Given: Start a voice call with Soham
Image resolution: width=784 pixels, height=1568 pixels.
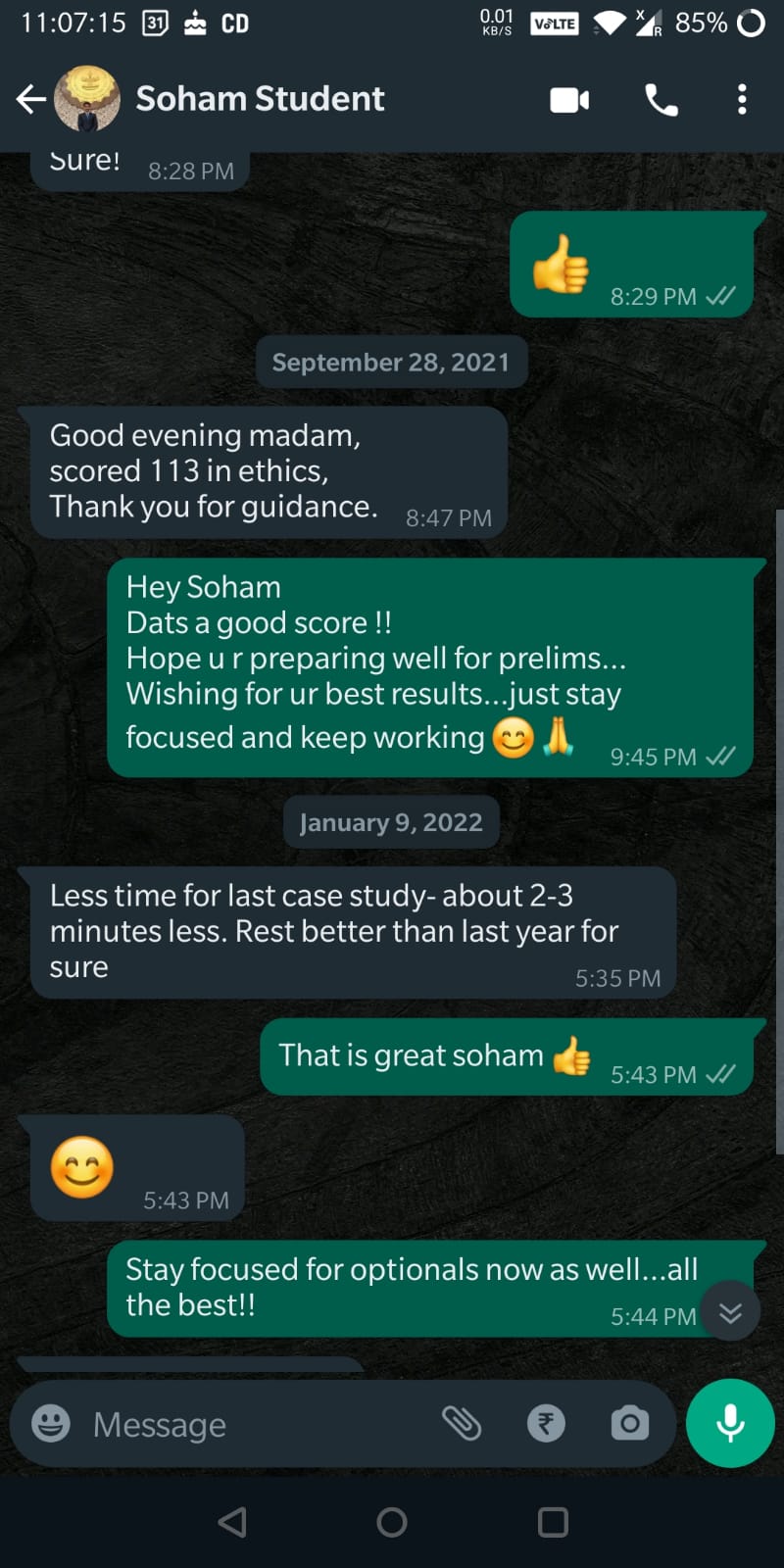Looking at the screenshot, I should point(661,100).
